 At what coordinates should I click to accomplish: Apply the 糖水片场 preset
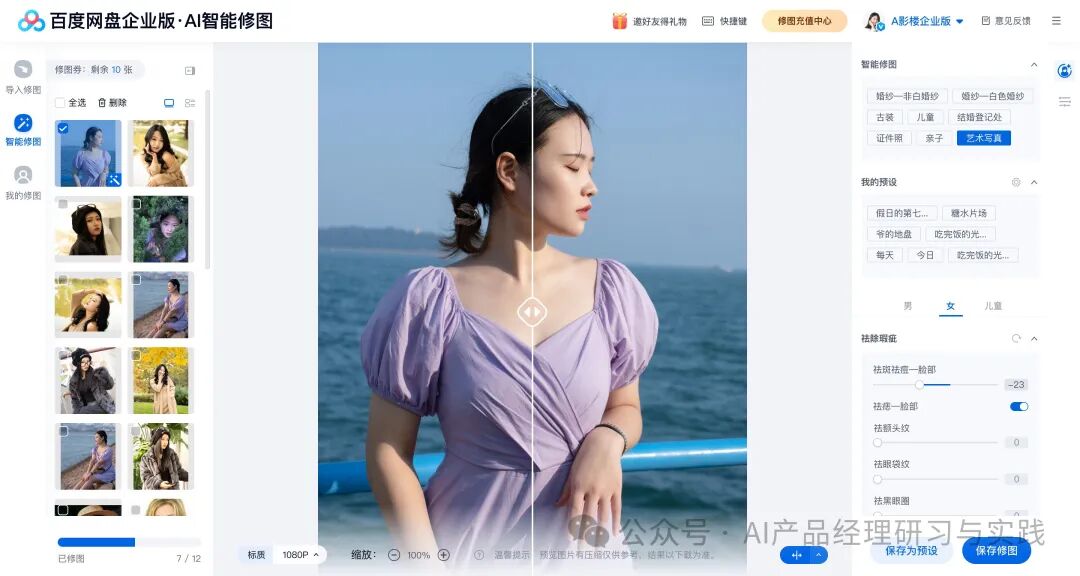(968, 213)
